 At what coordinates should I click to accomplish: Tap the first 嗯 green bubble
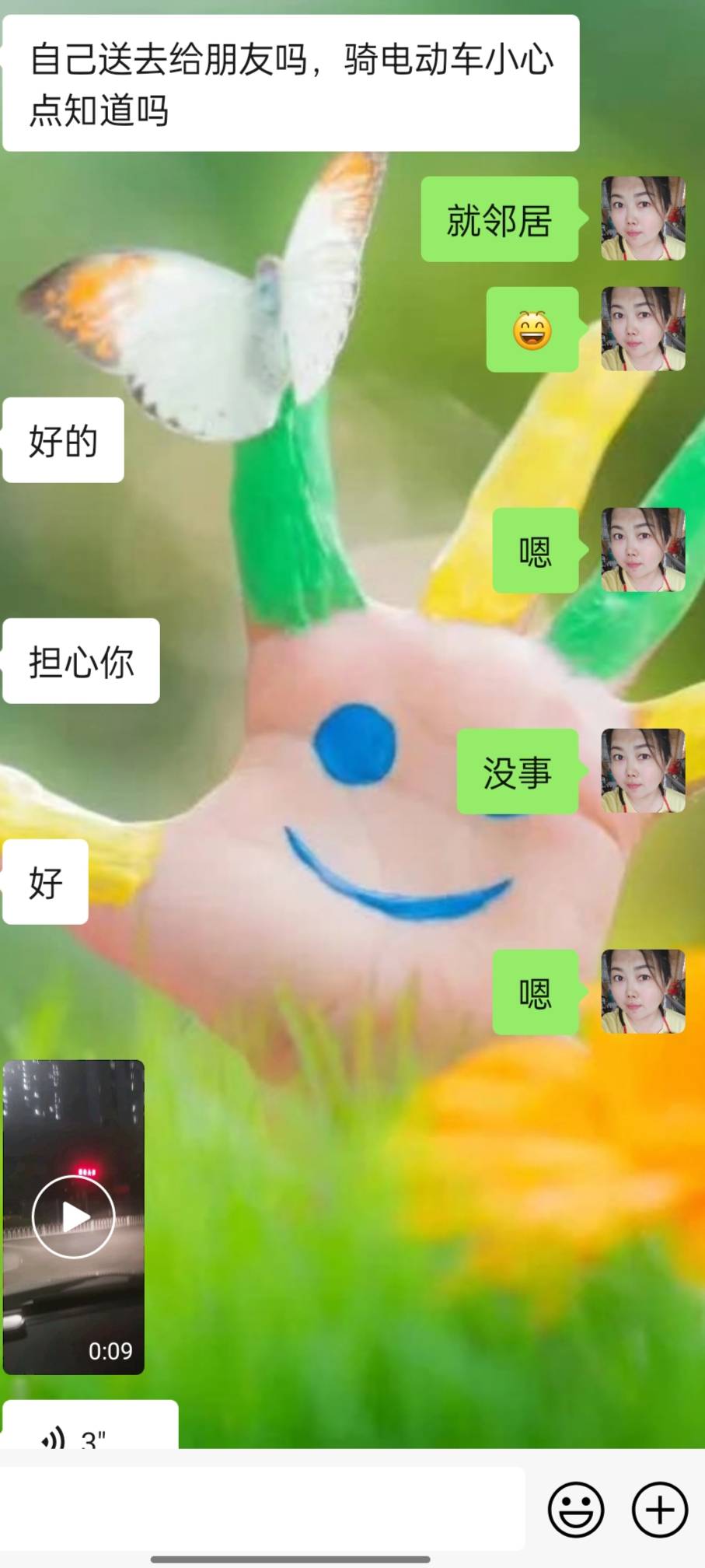[x=535, y=550]
